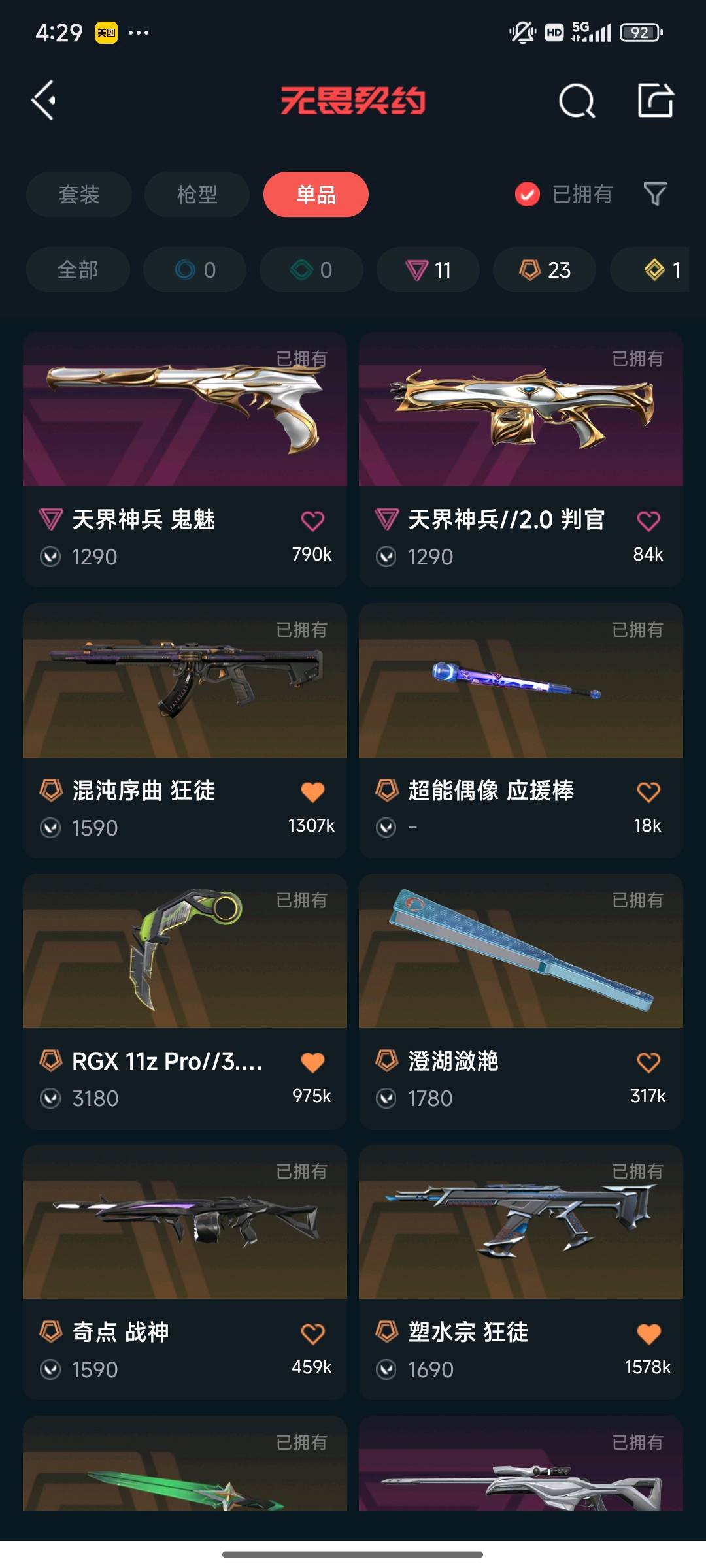Like the 天界神兵//2.0 判官 skin
Image resolution: width=706 pixels, height=1568 pixels.
click(x=648, y=521)
